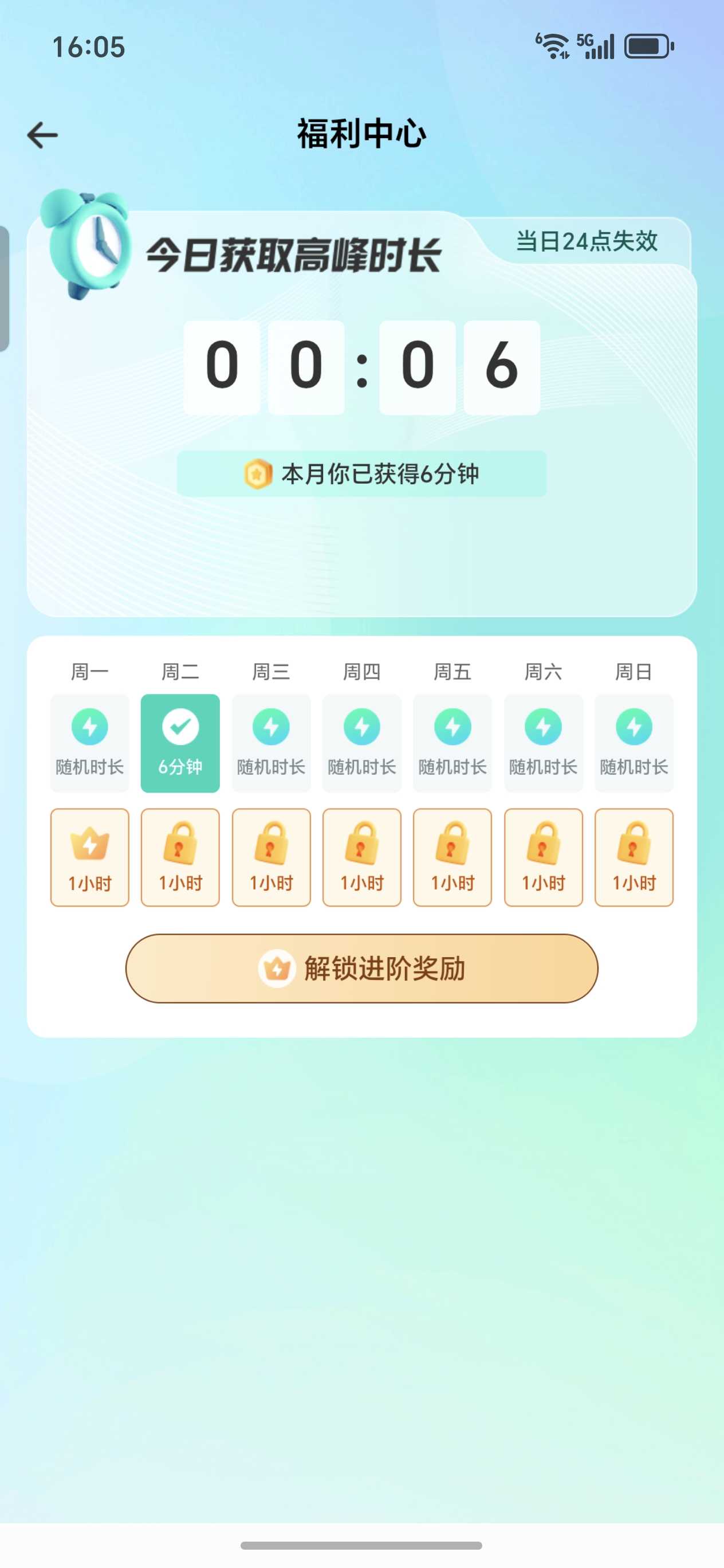Viewport: 724px width, 1568px height.
Task: Tap the 周六 随机时长 tile
Action: (x=544, y=743)
